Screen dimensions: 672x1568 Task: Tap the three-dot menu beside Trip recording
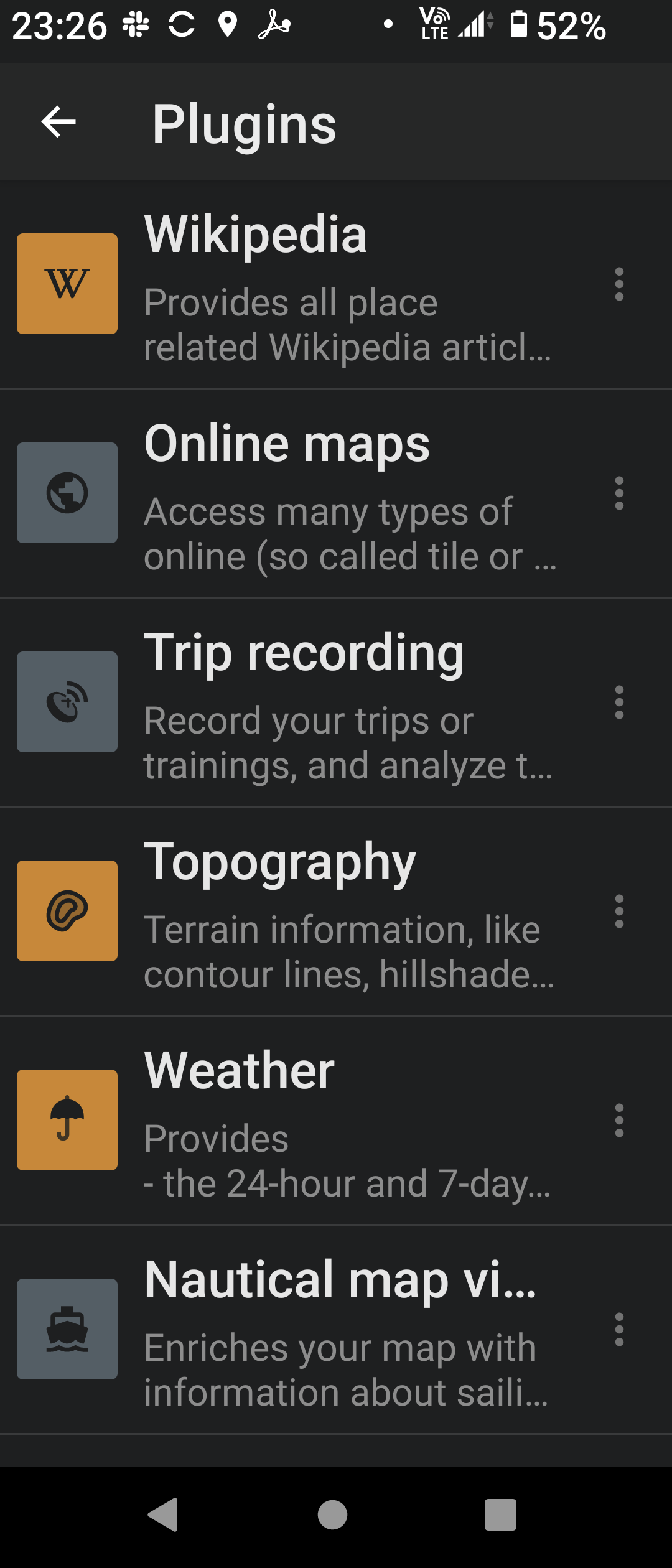pos(618,702)
